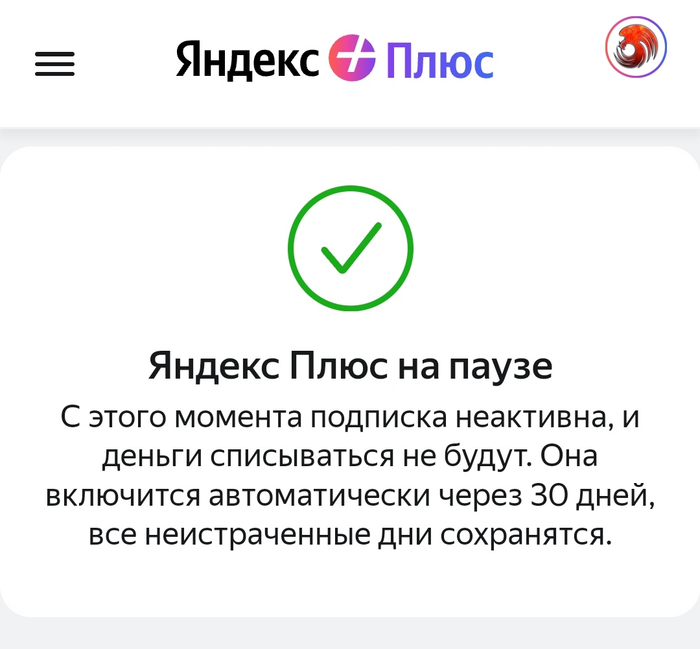Open the hamburger navigation menu
This screenshot has height=649, width=700.
[55, 64]
